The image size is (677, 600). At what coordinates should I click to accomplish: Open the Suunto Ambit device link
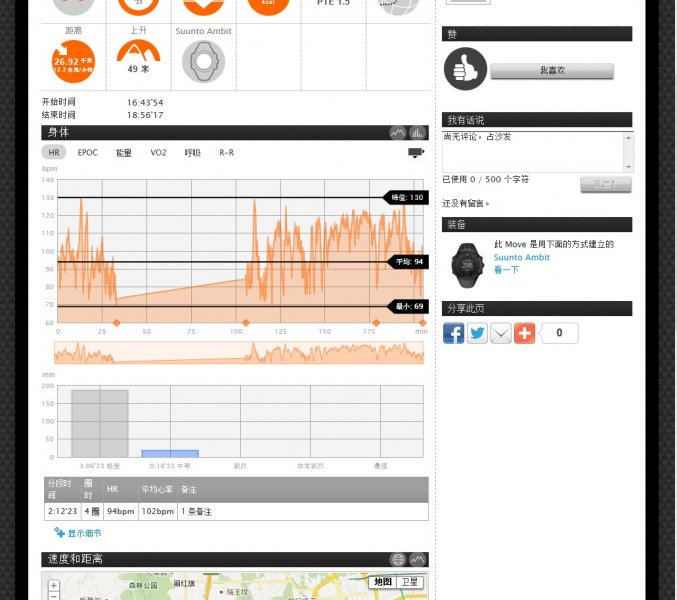click(522, 258)
